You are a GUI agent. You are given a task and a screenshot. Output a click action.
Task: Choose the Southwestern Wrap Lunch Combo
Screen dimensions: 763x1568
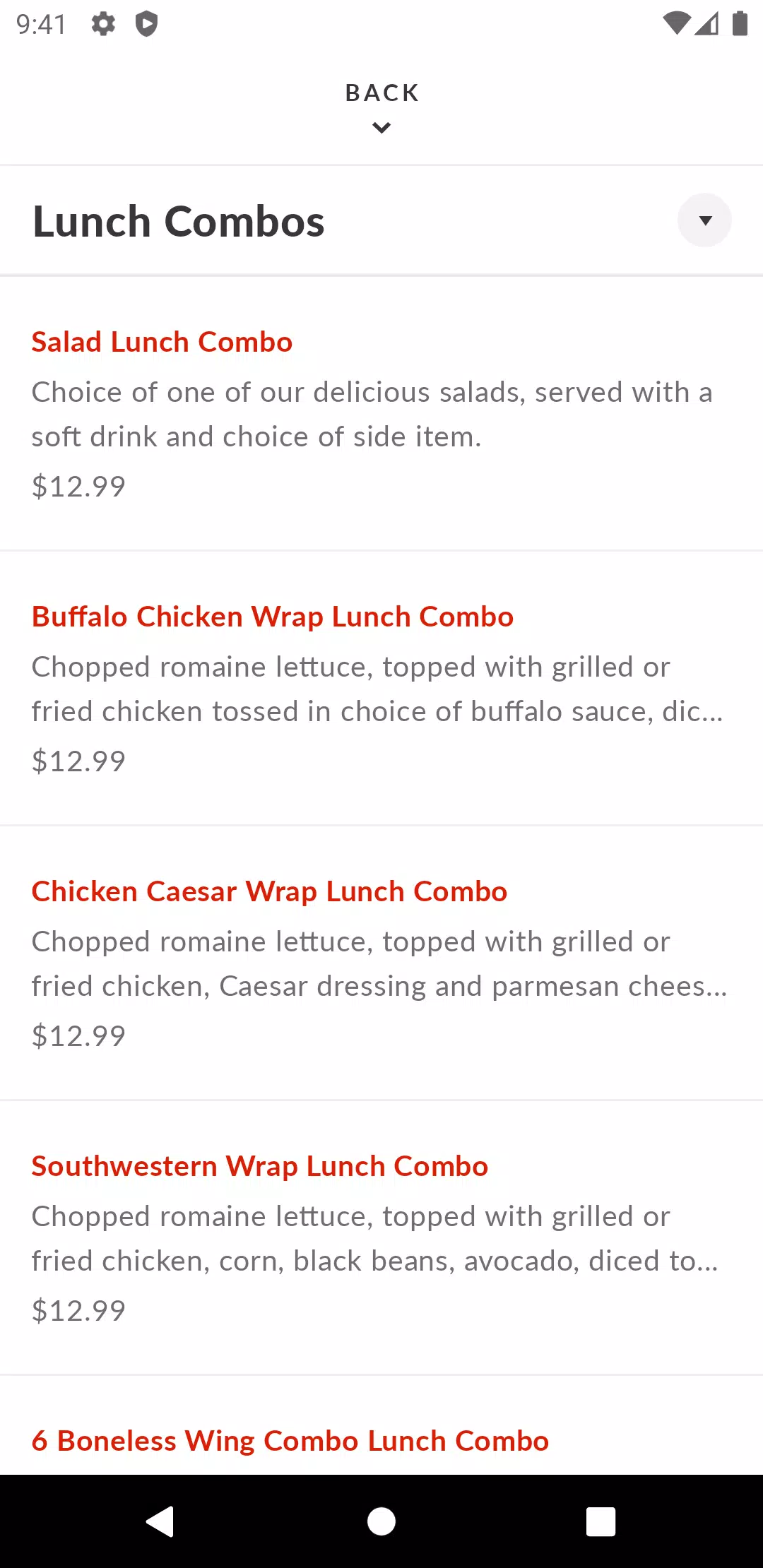click(x=381, y=1238)
